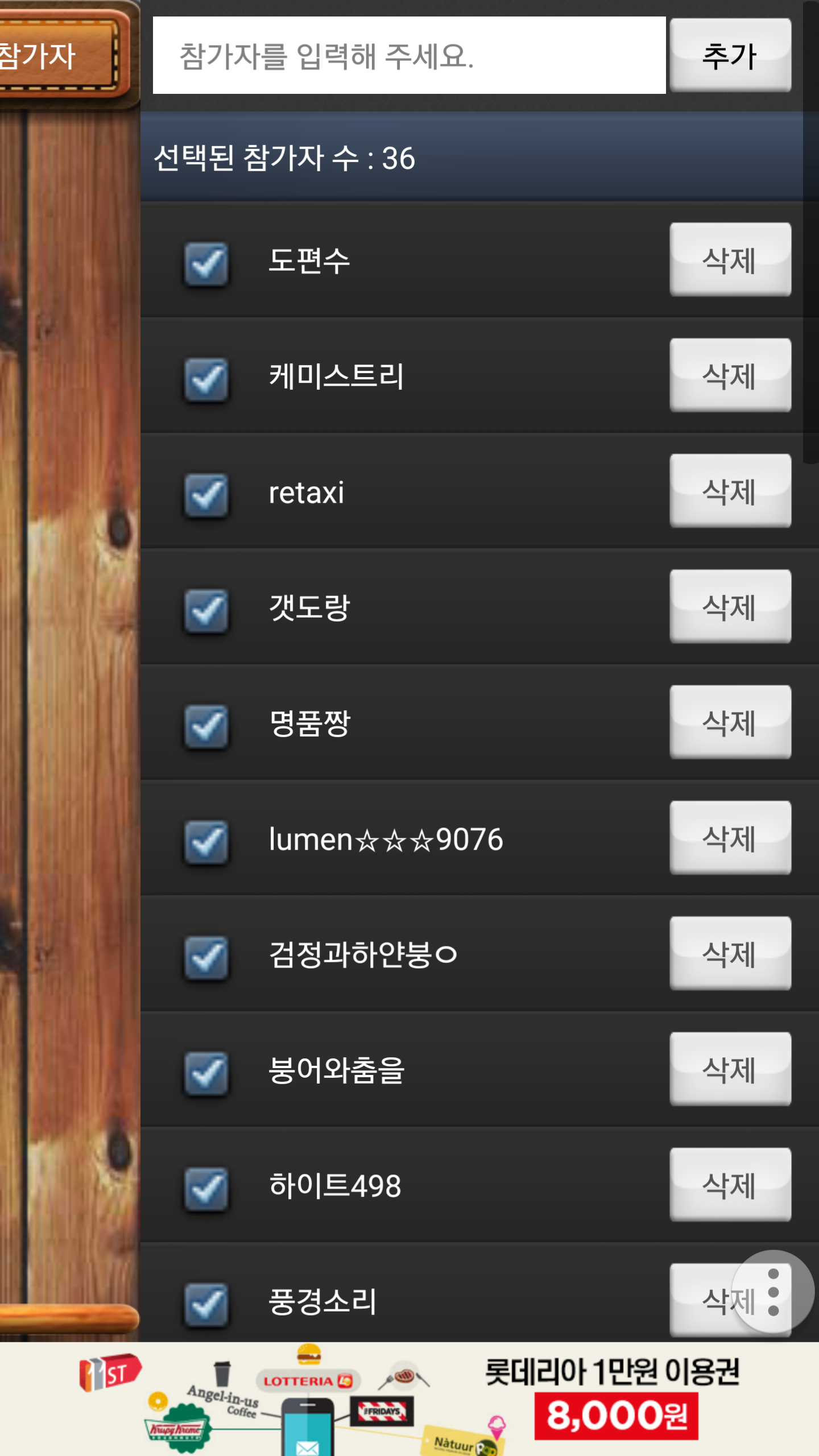Delete participant 도편수

[730, 259]
